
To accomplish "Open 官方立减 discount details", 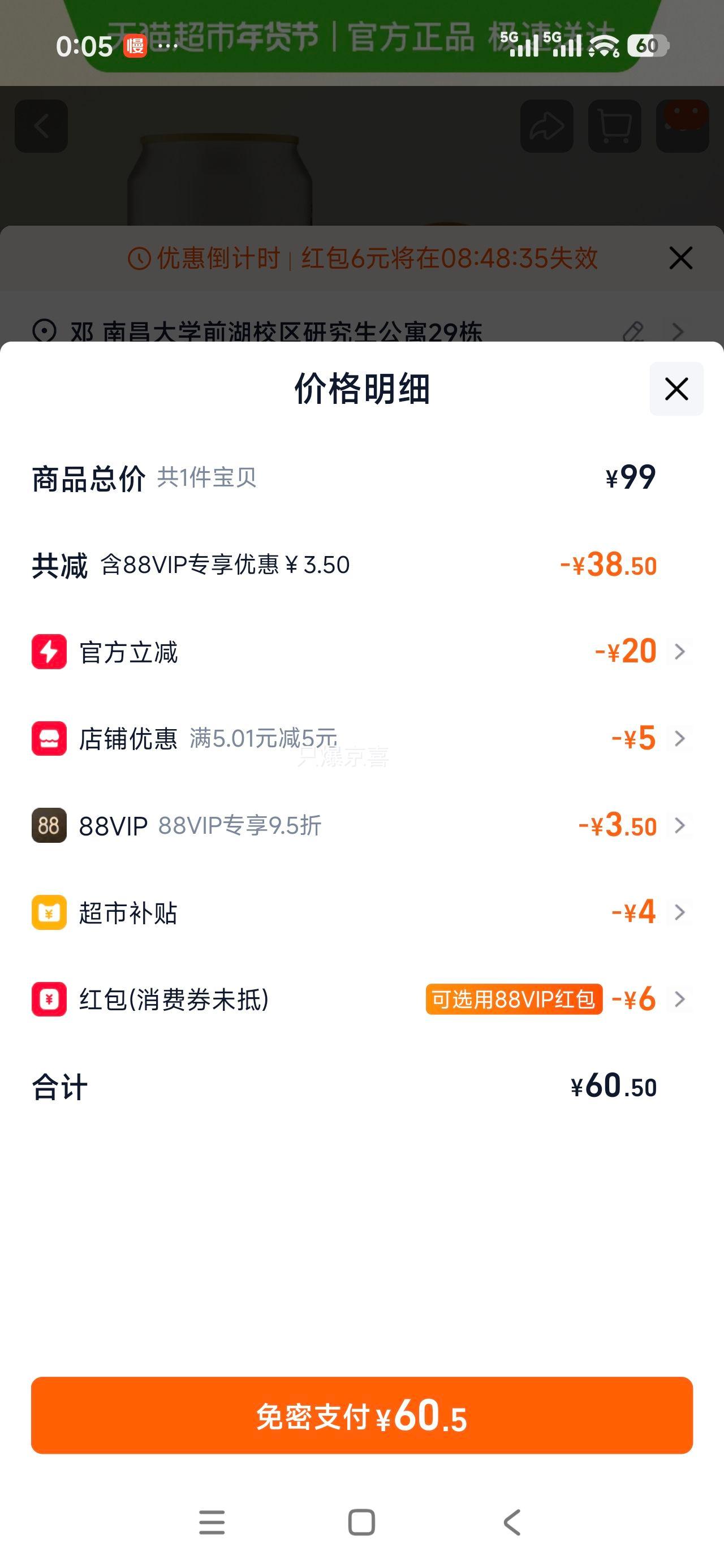I will 361,652.
